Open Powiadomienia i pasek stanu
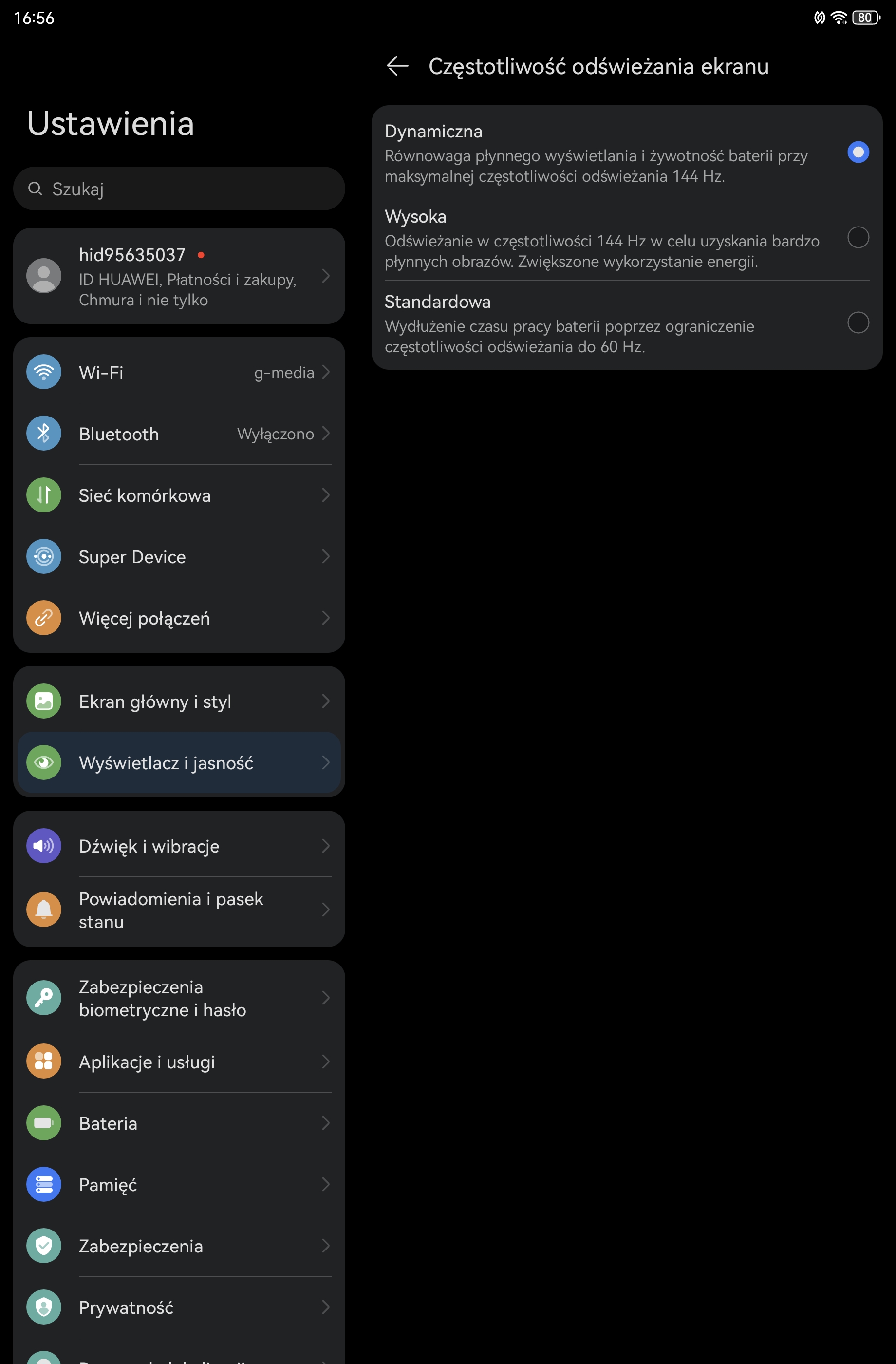 point(179,910)
